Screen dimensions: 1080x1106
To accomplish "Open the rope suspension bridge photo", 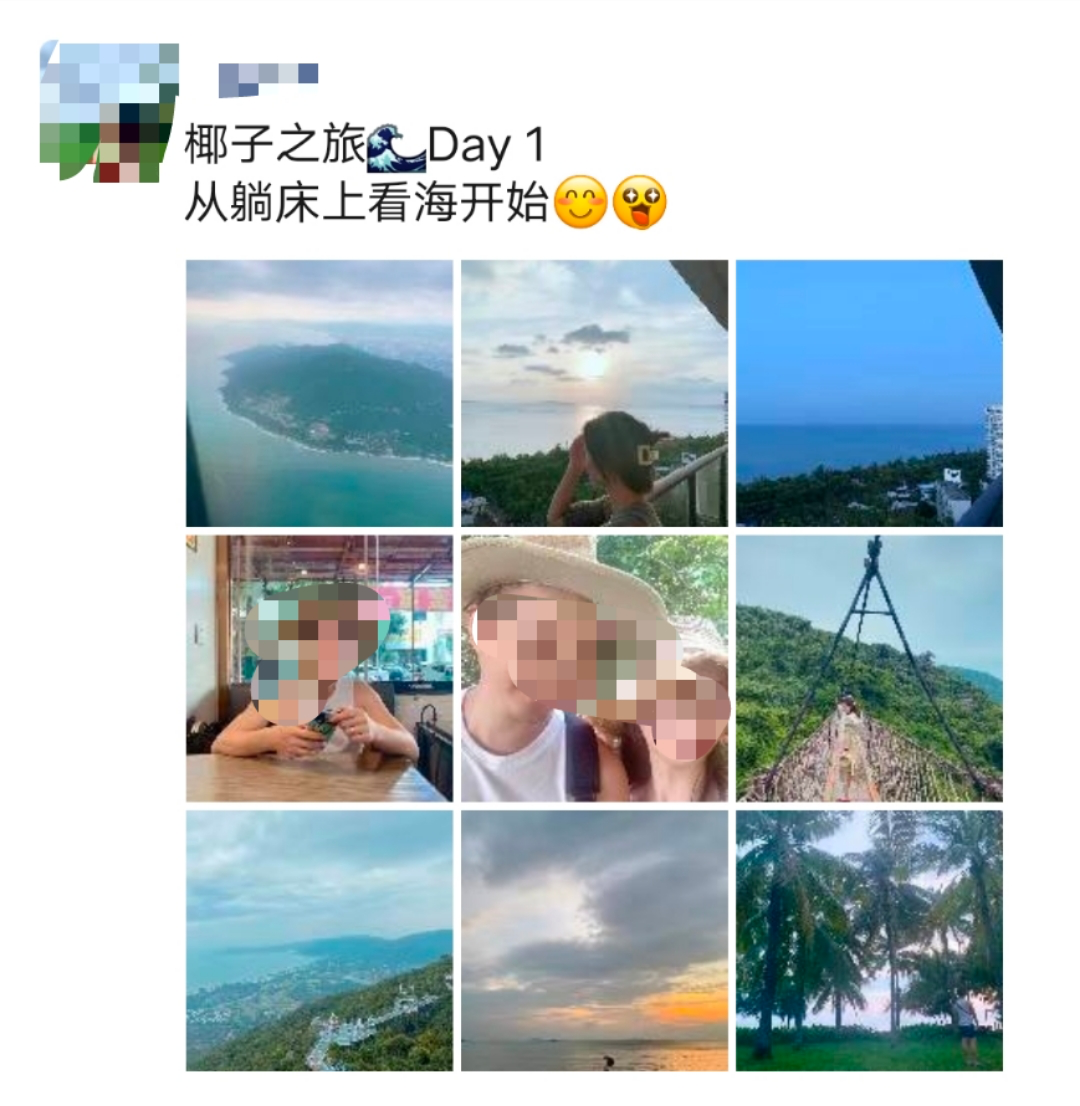I will coord(869,668).
